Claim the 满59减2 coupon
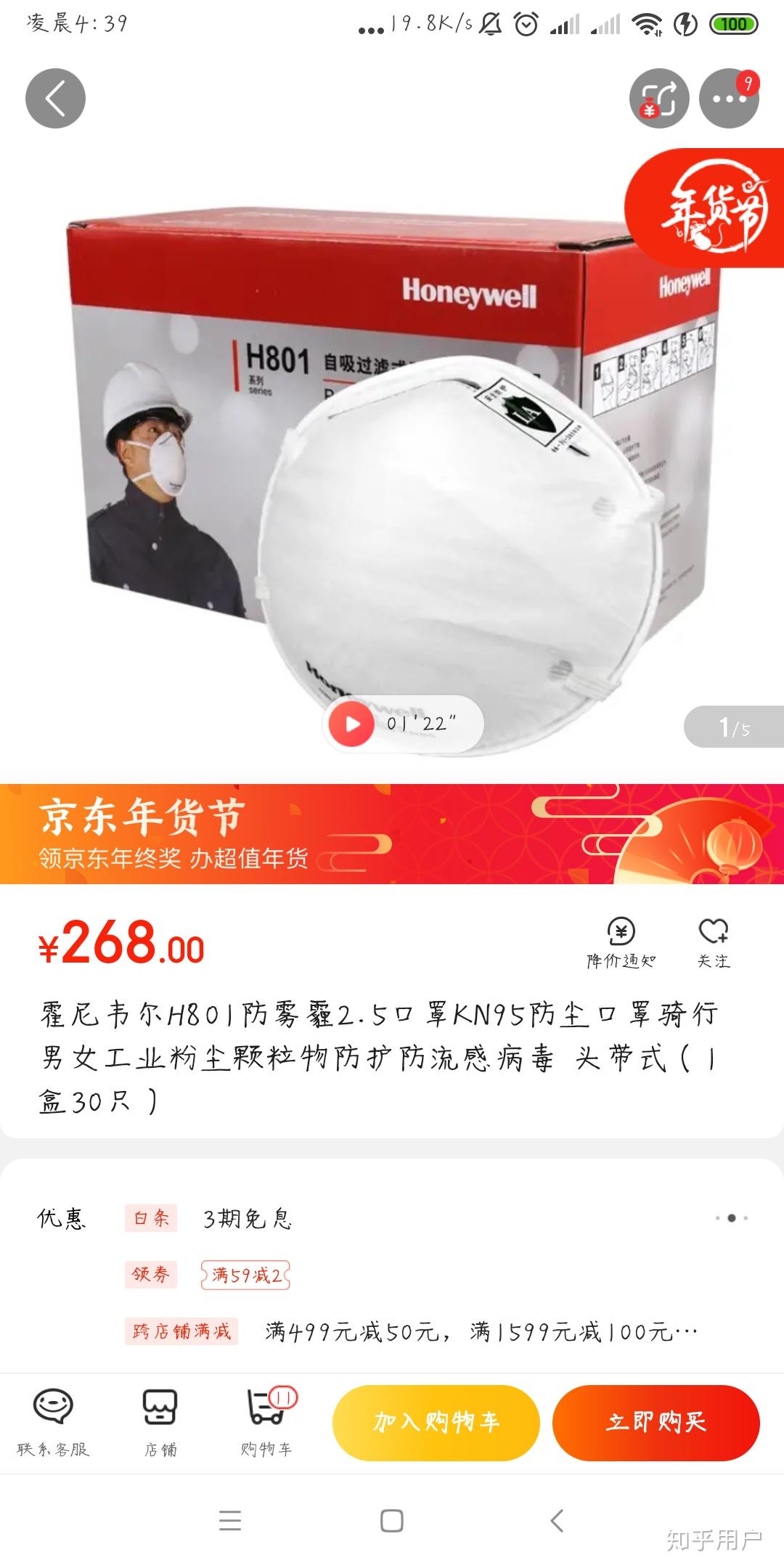784x1568 pixels. tap(245, 1275)
